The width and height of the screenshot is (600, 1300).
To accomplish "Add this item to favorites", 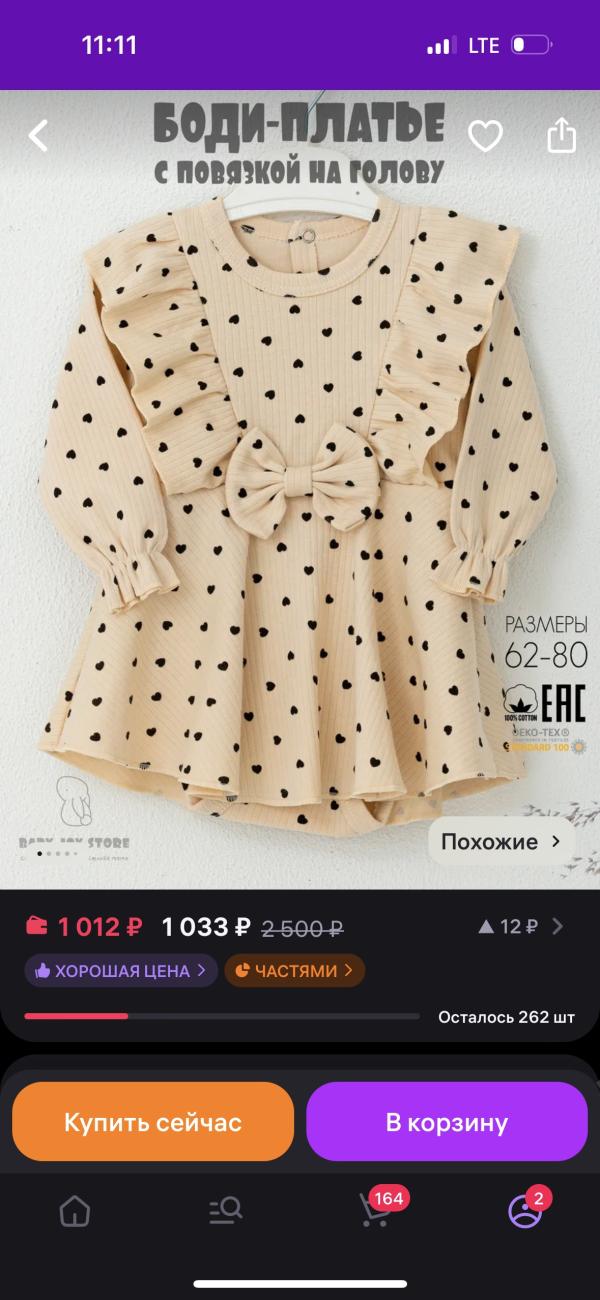I will (x=485, y=136).
